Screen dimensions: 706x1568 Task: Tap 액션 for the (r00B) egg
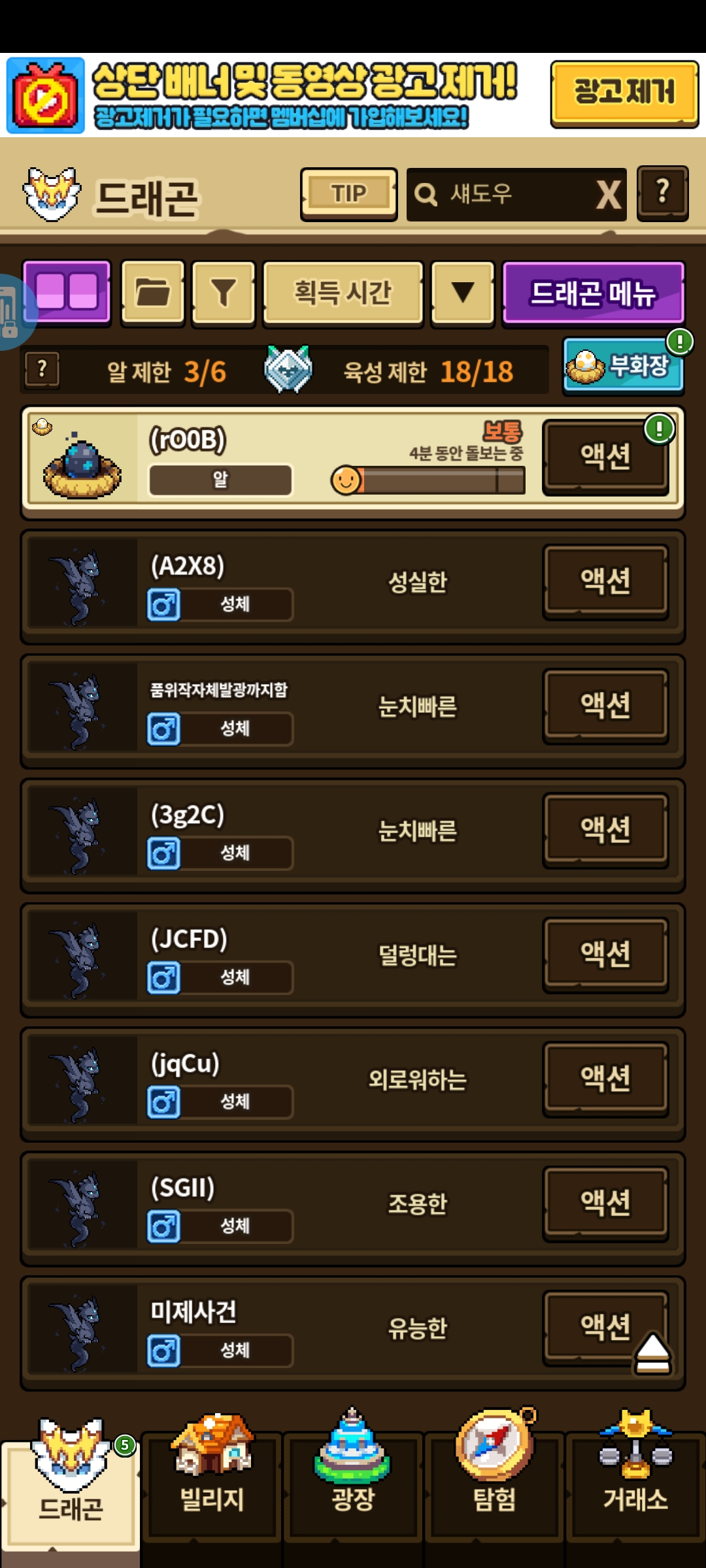[605, 456]
